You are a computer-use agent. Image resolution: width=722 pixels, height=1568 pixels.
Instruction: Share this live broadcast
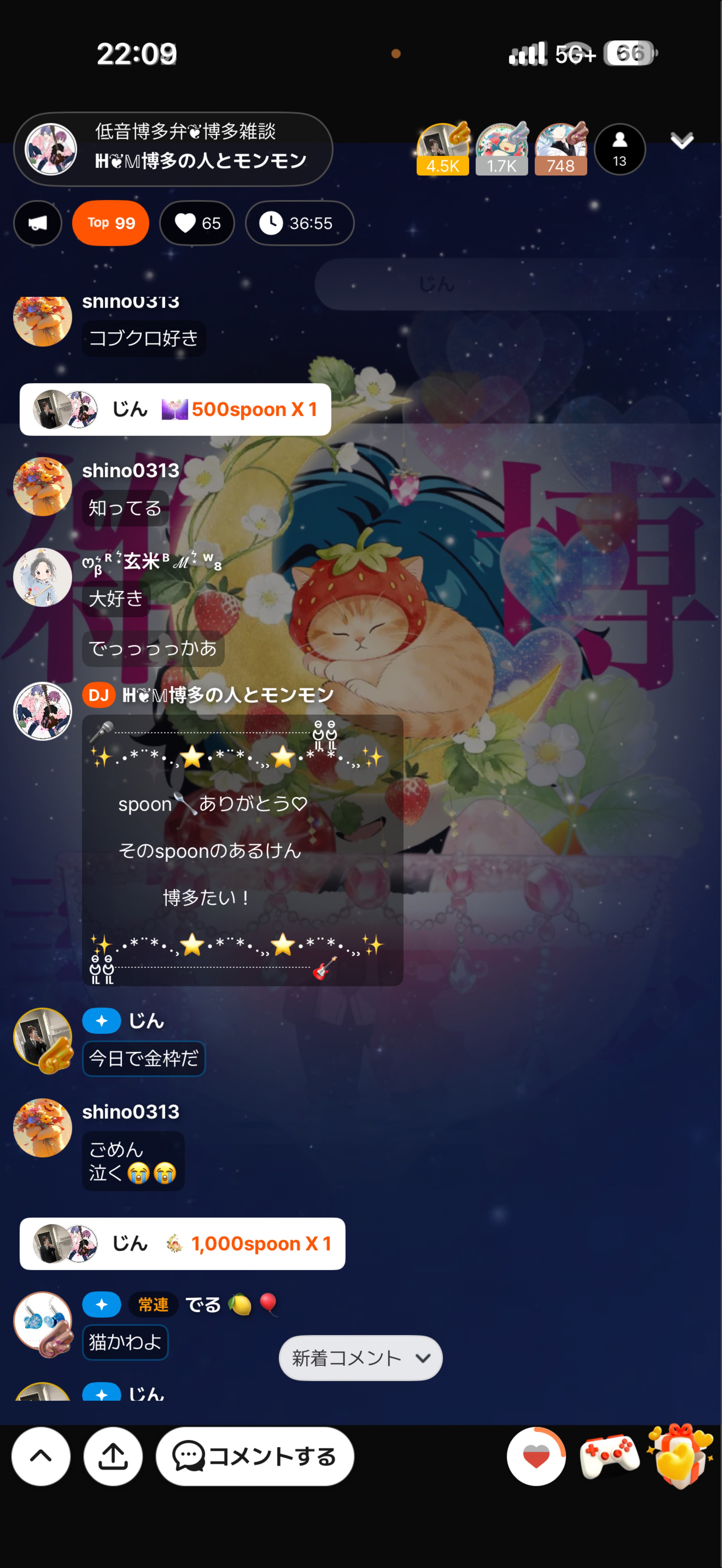tap(113, 1456)
